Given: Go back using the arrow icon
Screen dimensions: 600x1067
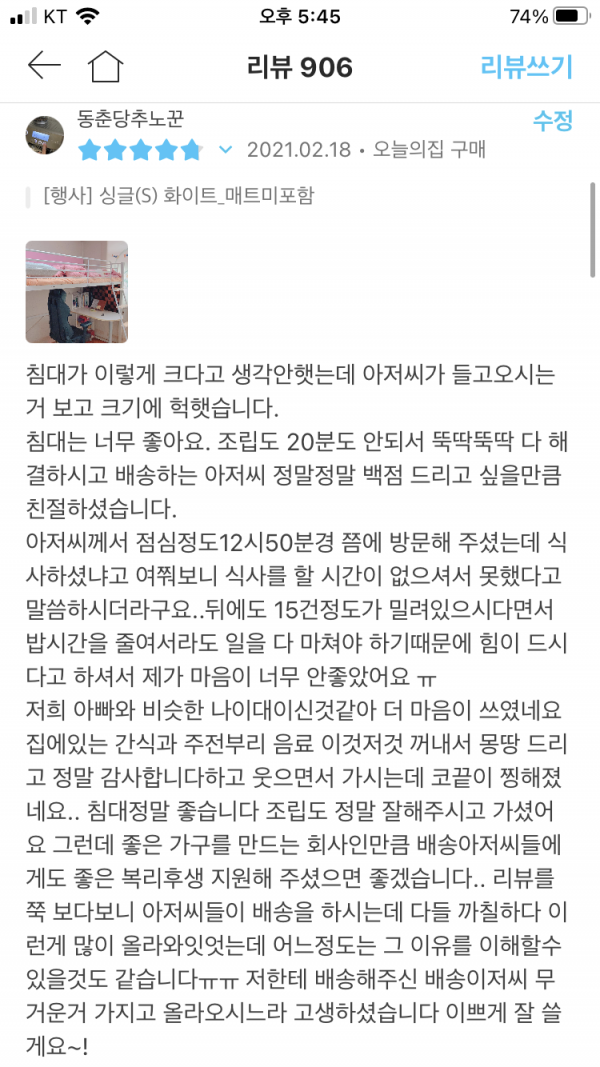Looking at the screenshot, I should (44, 67).
